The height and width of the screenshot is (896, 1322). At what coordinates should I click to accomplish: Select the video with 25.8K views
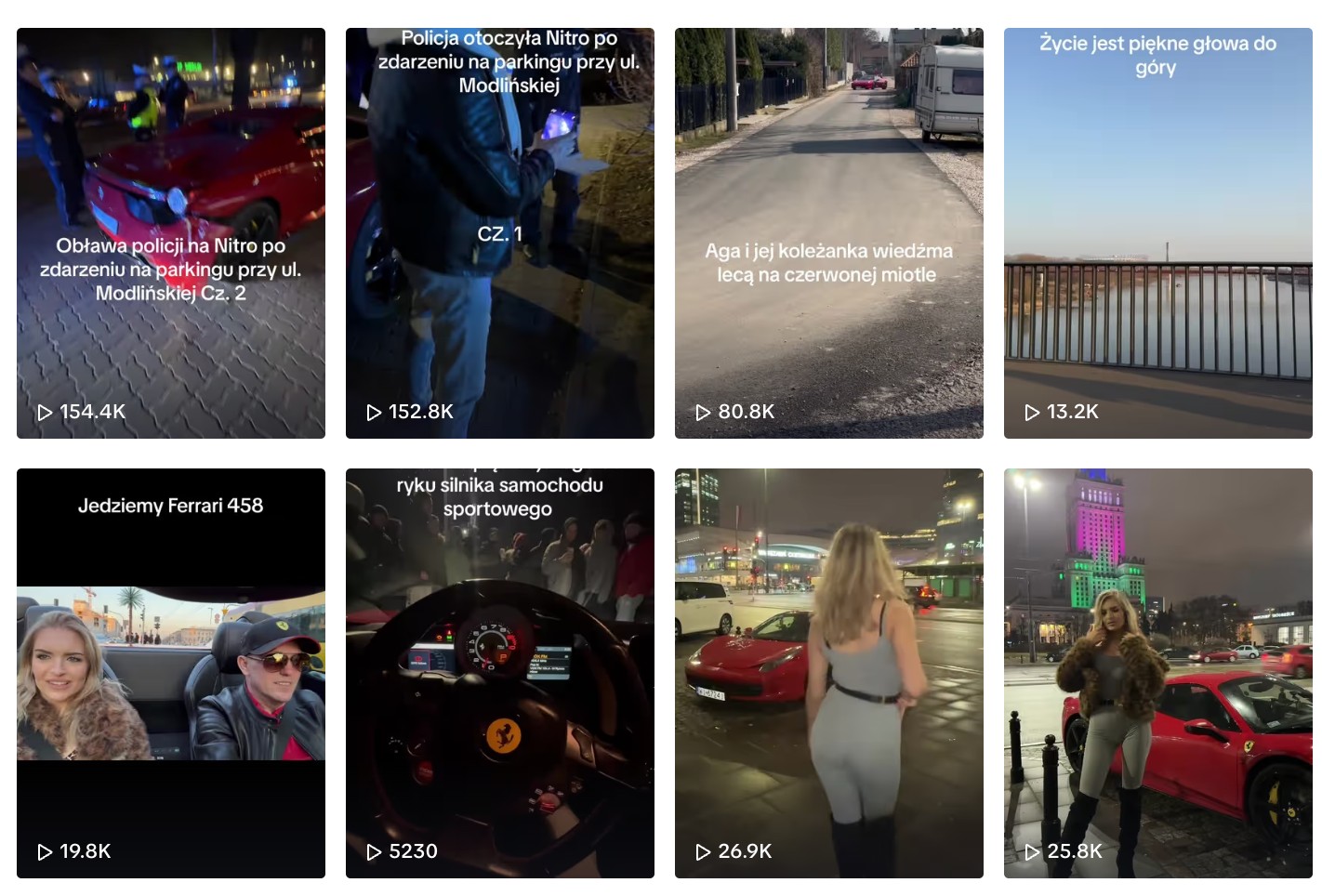[x=1158, y=673]
